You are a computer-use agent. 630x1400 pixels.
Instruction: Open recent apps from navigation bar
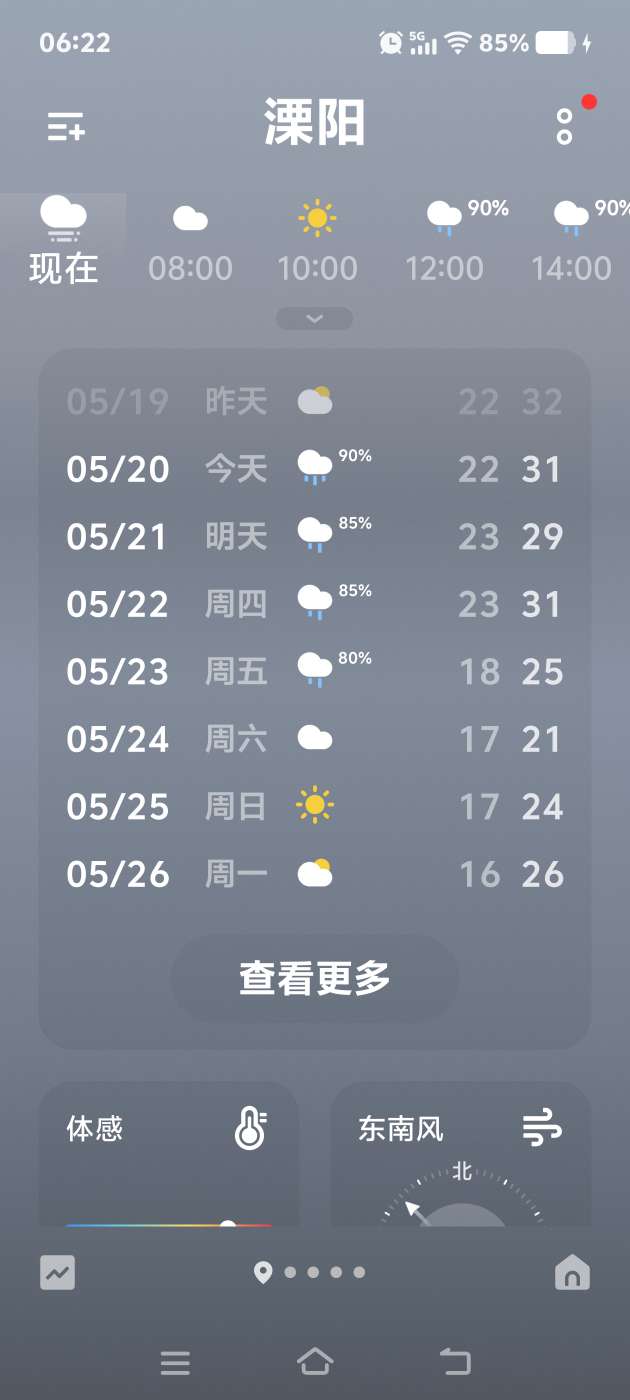(175, 1362)
